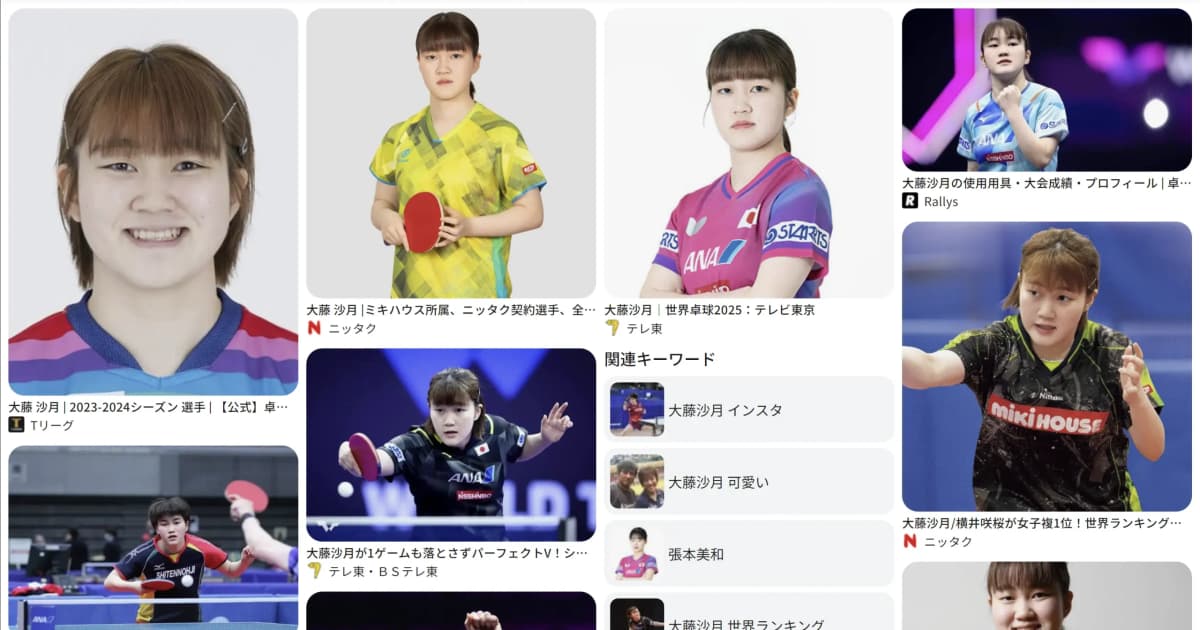Select the related keyword 大藤沙月 インスタ
1200x630 pixels.
tap(749, 410)
